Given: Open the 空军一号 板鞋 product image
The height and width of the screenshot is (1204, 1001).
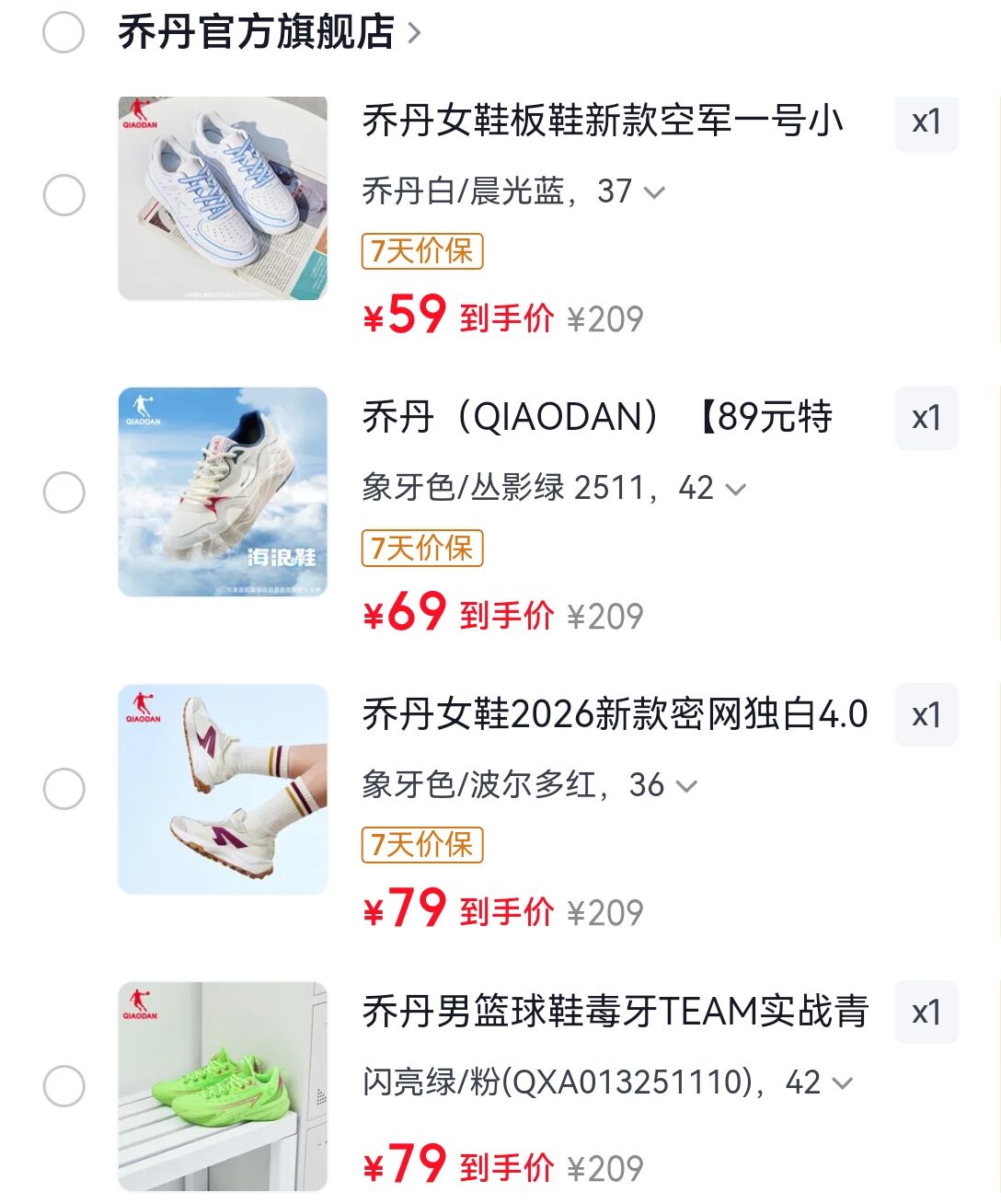Looking at the screenshot, I should pos(223,198).
